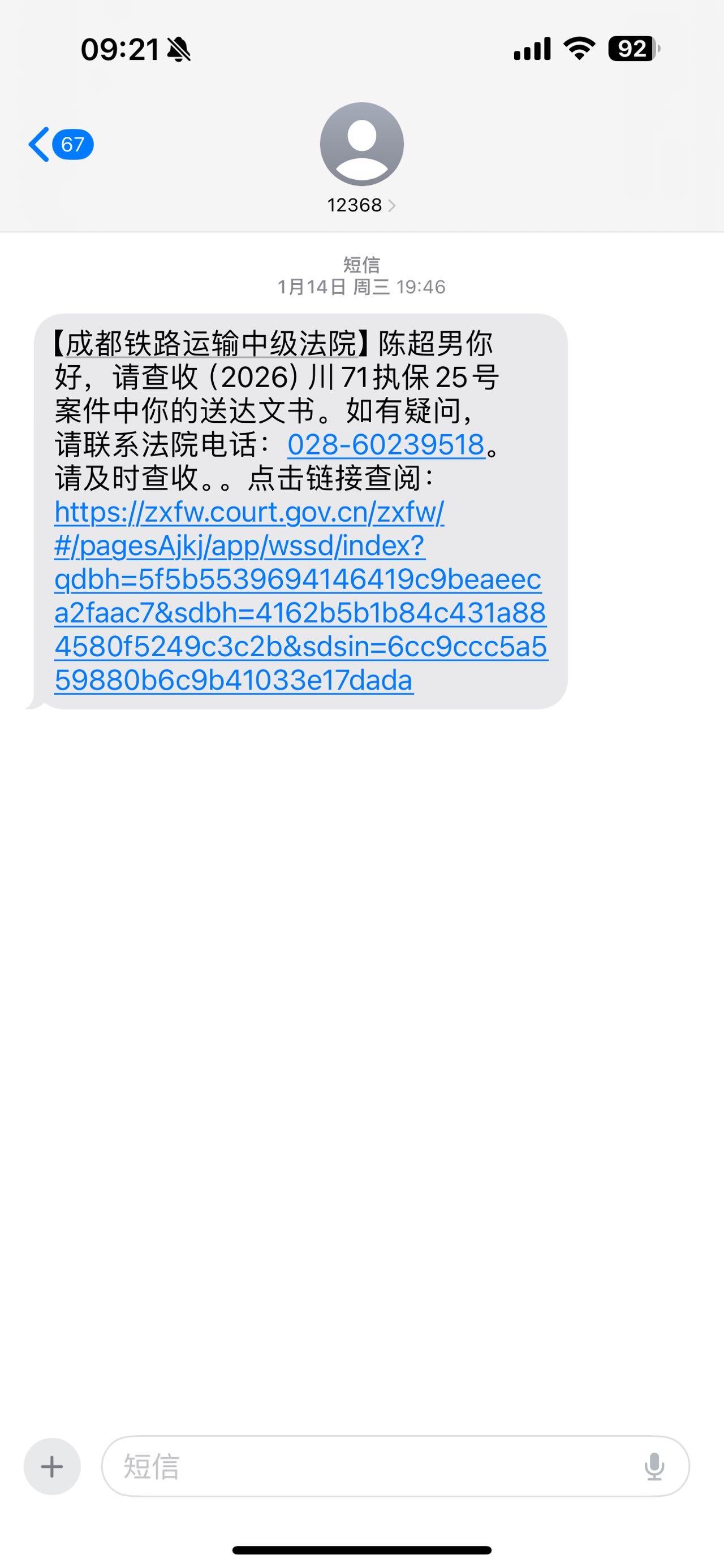Image resolution: width=724 pixels, height=1568 pixels.
Task: Open the plus attachments menu
Action: [52, 1466]
